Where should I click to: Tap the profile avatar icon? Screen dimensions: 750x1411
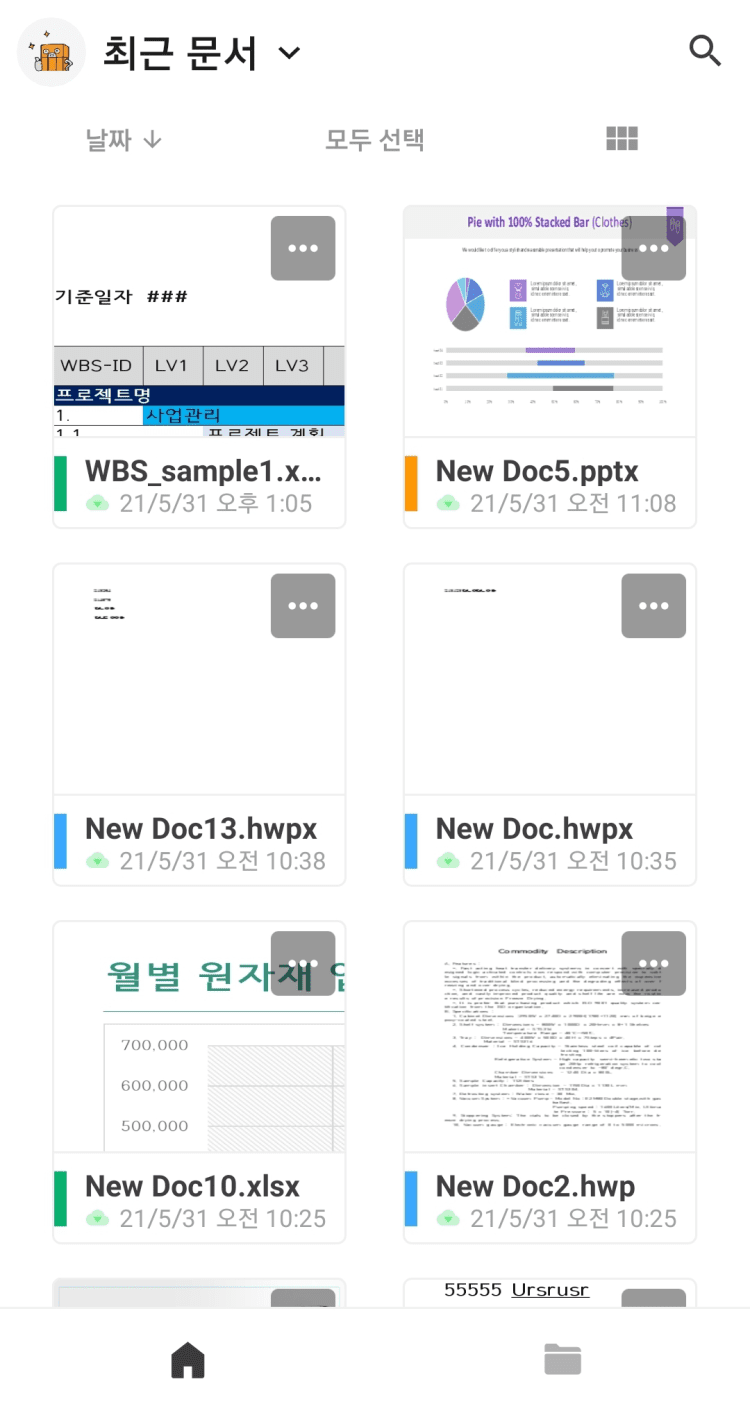coord(51,52)
